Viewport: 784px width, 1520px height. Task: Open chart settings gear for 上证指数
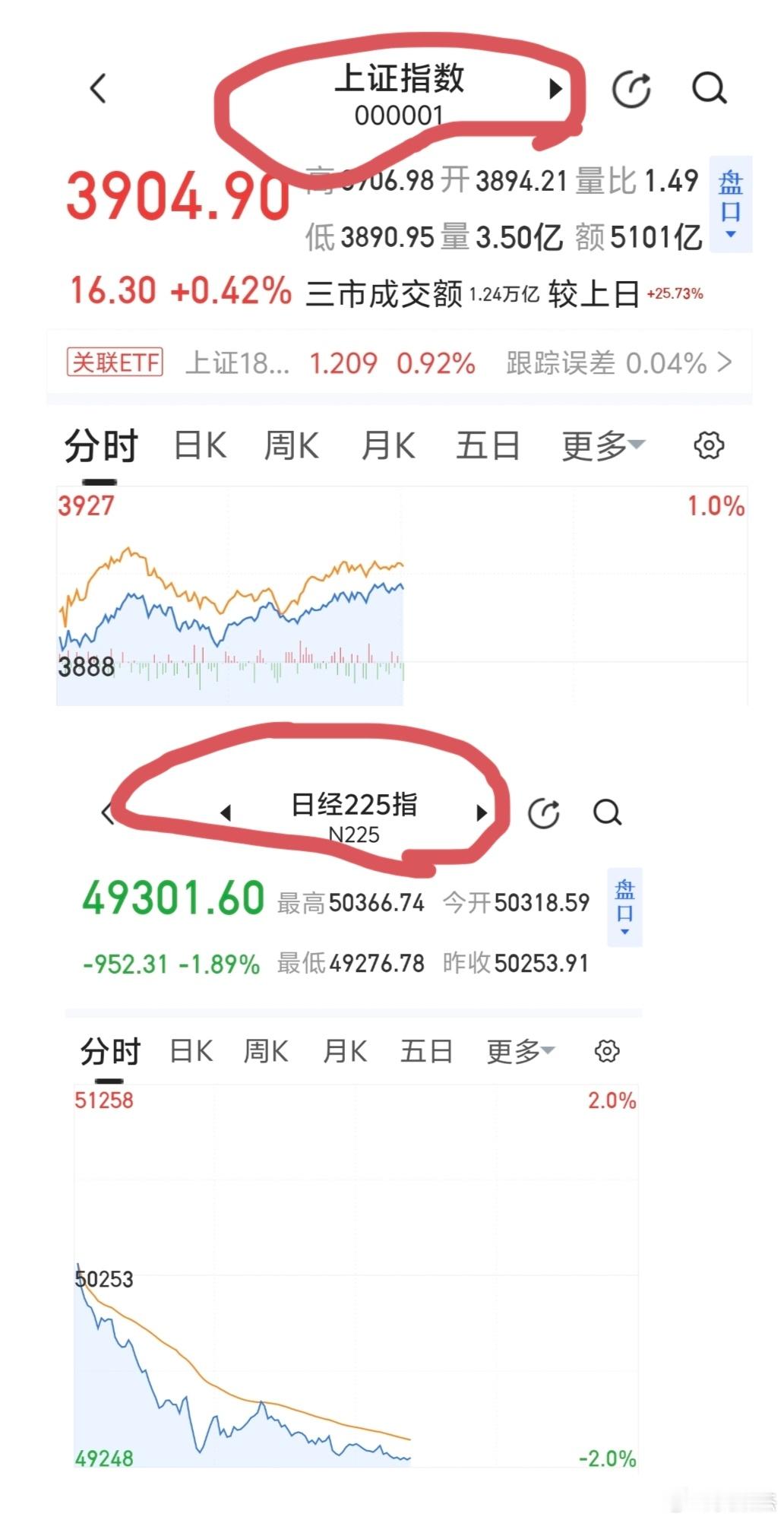[x=710, y=445]
